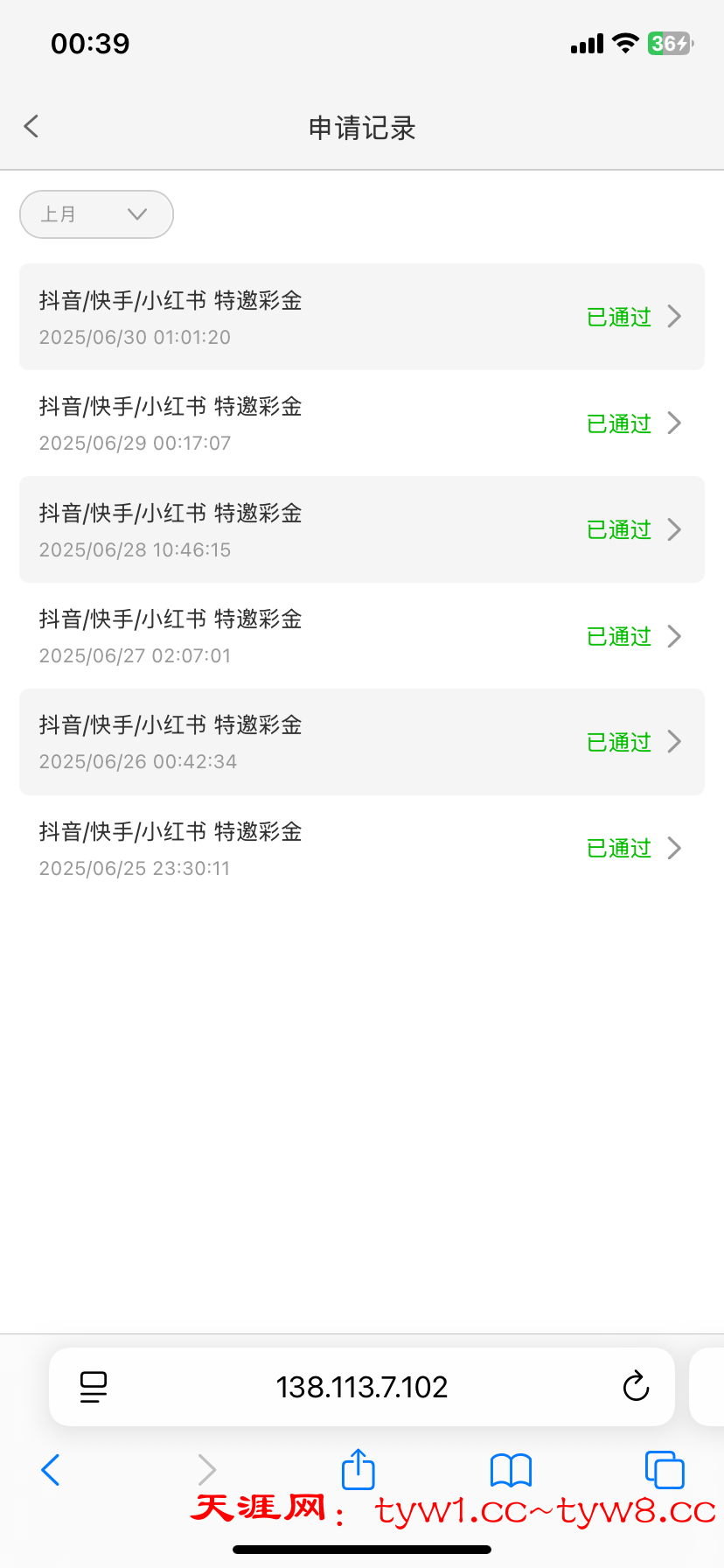
Task: Open the browser bookmarks
Action: (512, 1470)
